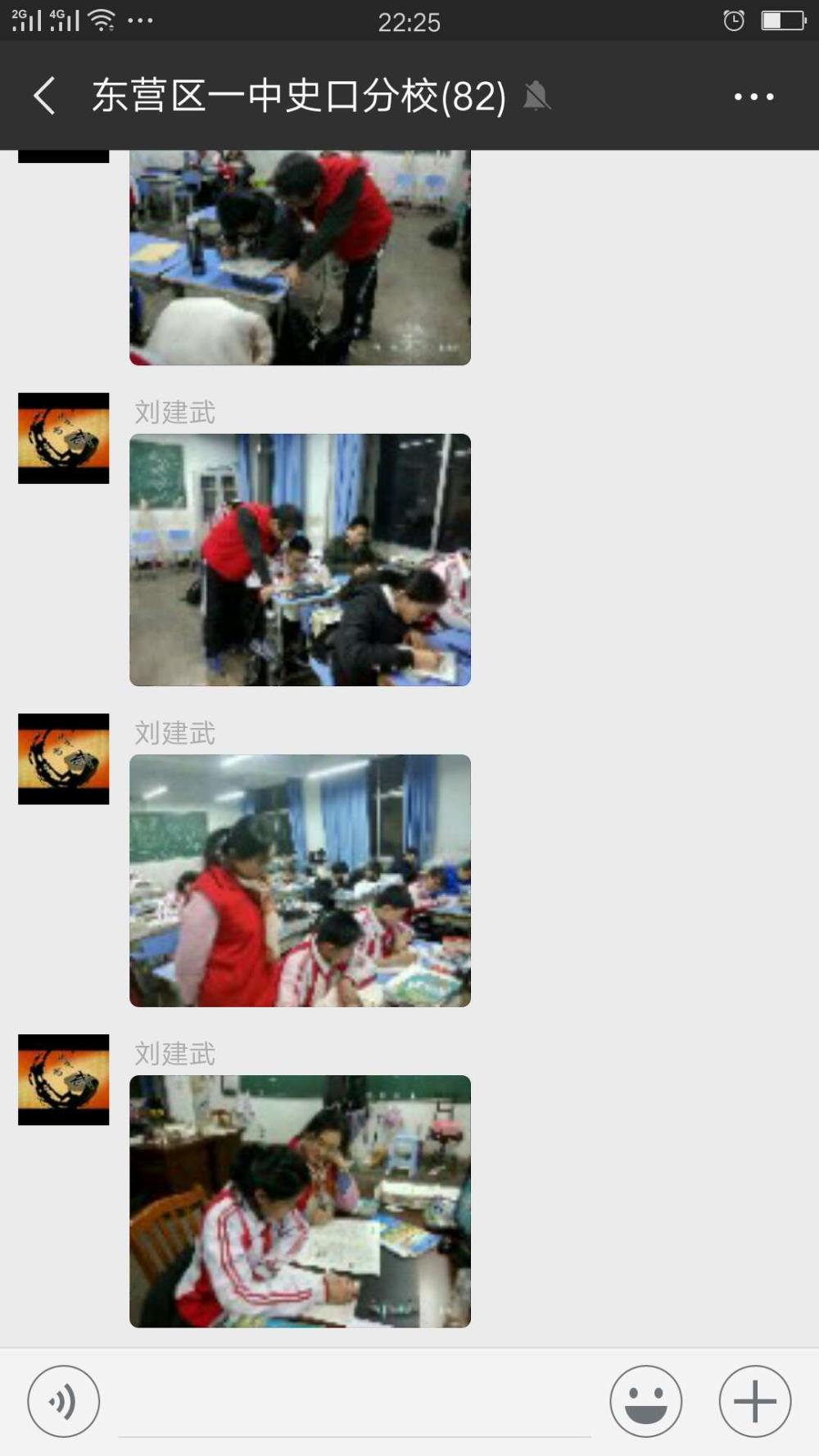This screenshot has height=1456, width=819.
Task: Open the plus attachment menu
Action: (x=754, y=1401)
